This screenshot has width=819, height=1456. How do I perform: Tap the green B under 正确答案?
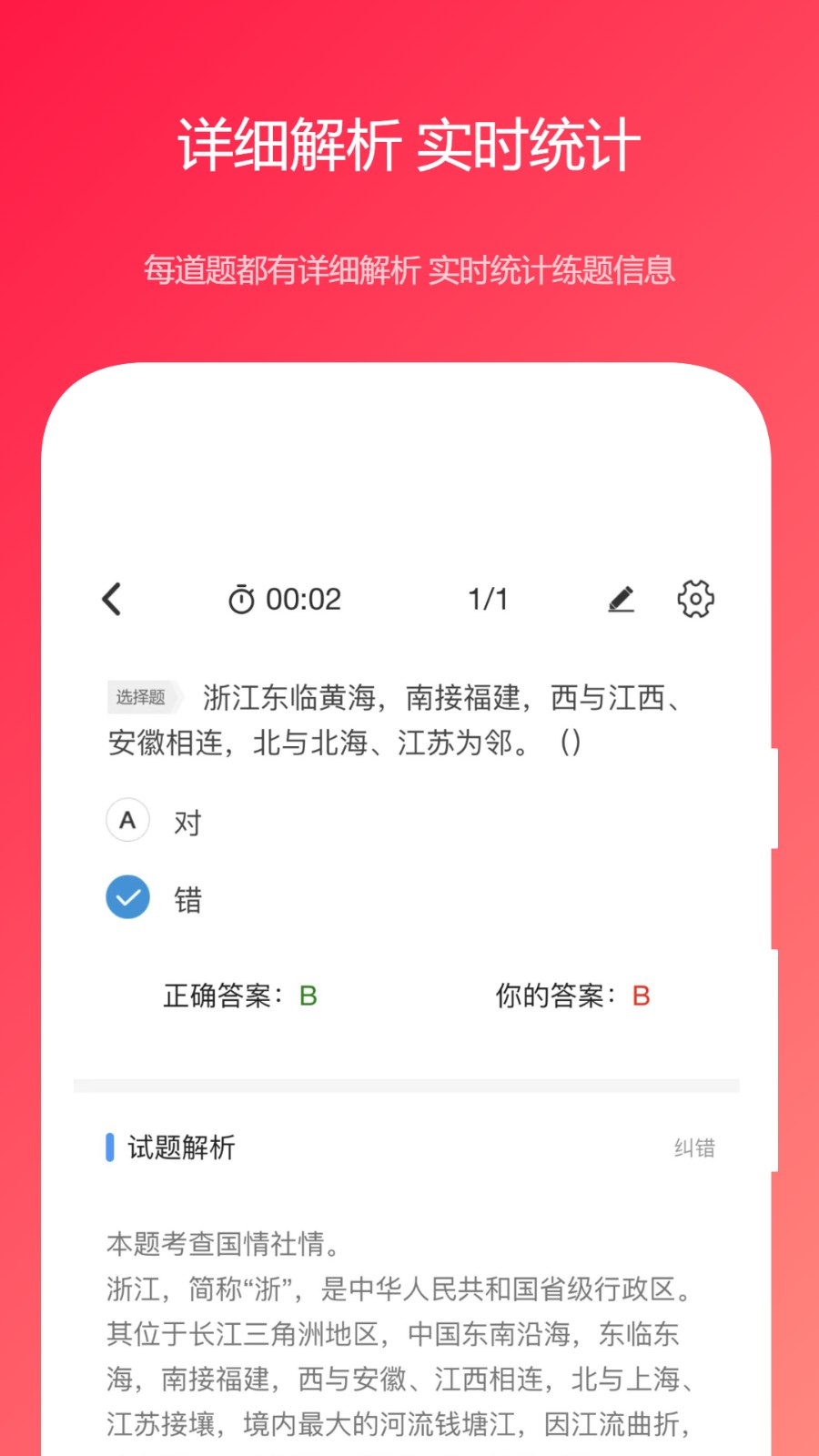[x=307, y=996]
